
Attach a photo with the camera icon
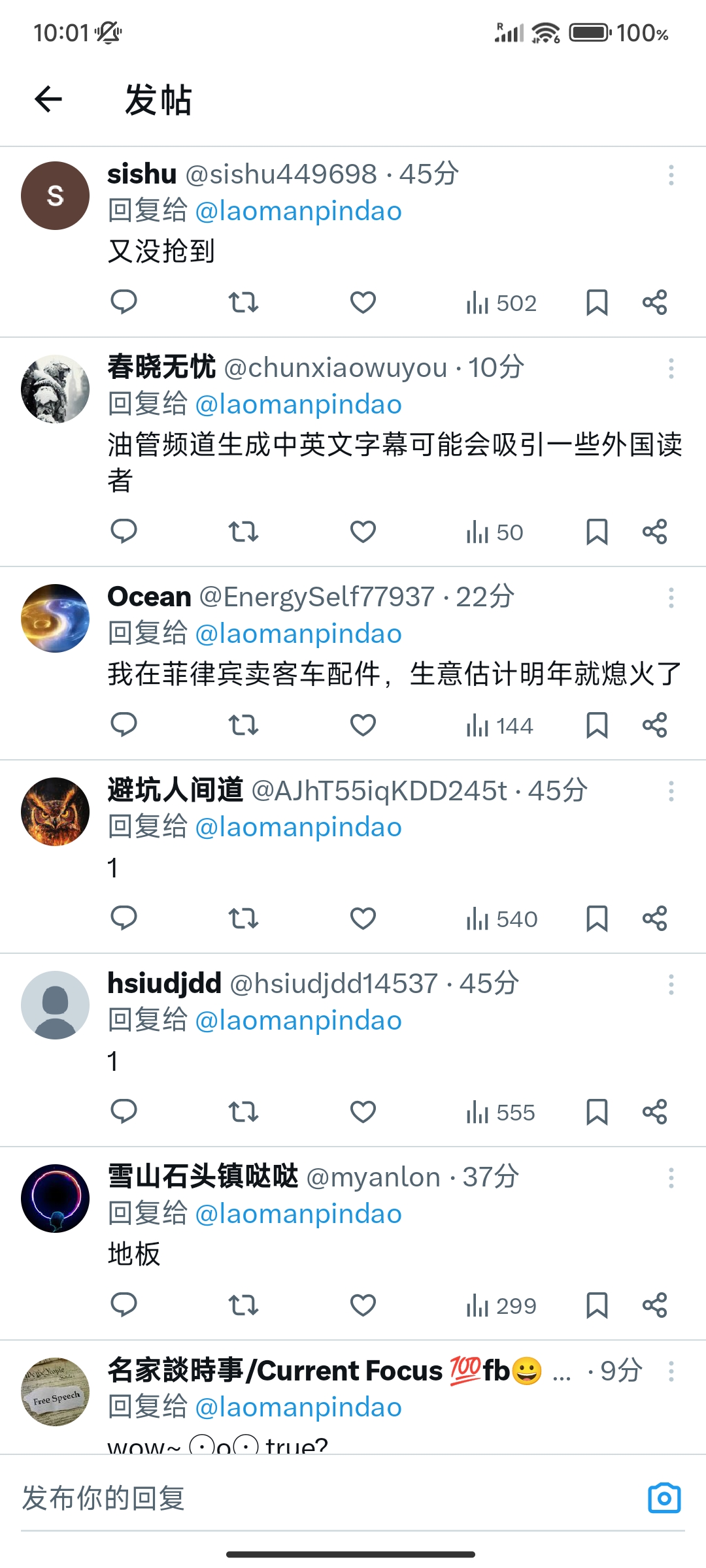664,1498
